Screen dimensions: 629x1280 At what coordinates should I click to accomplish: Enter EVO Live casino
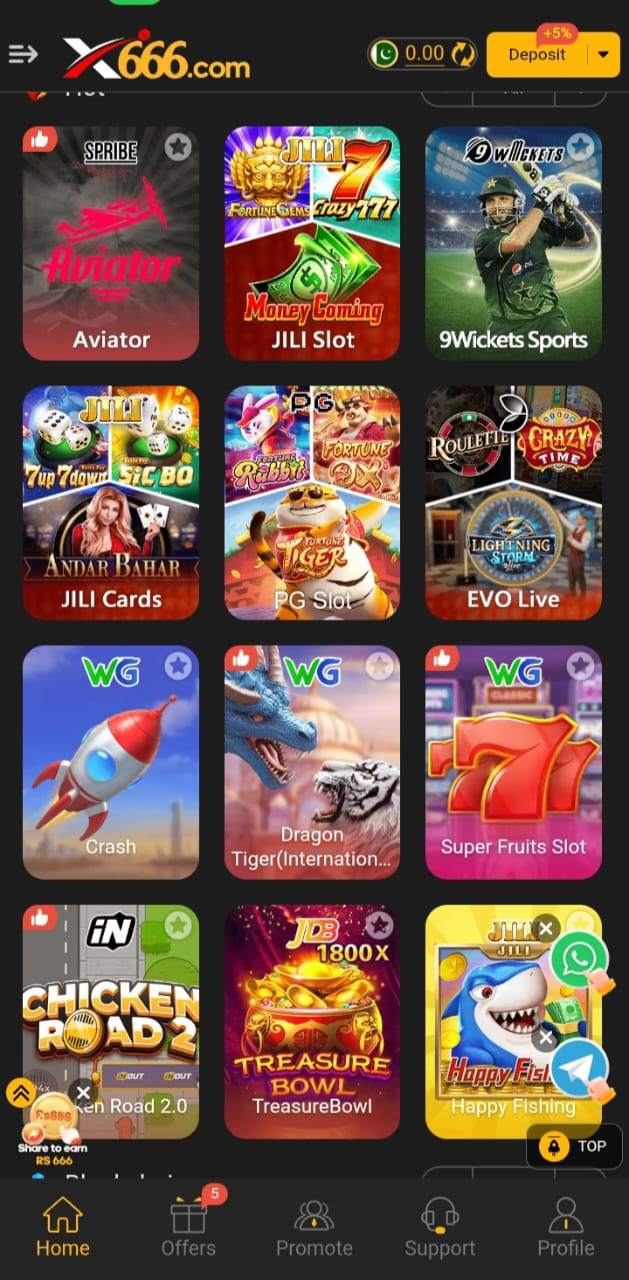(x=513, y=505)
